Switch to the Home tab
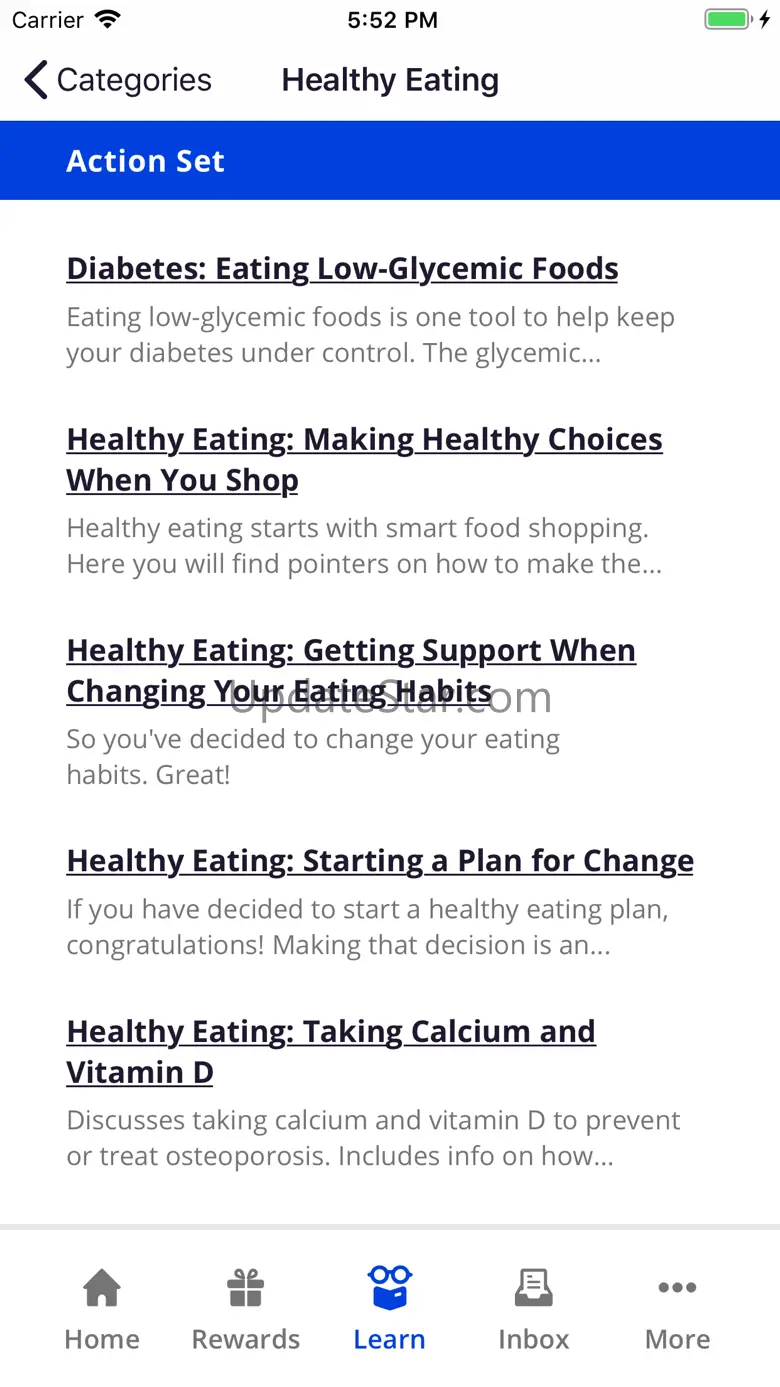 (x=102, y=1309)
